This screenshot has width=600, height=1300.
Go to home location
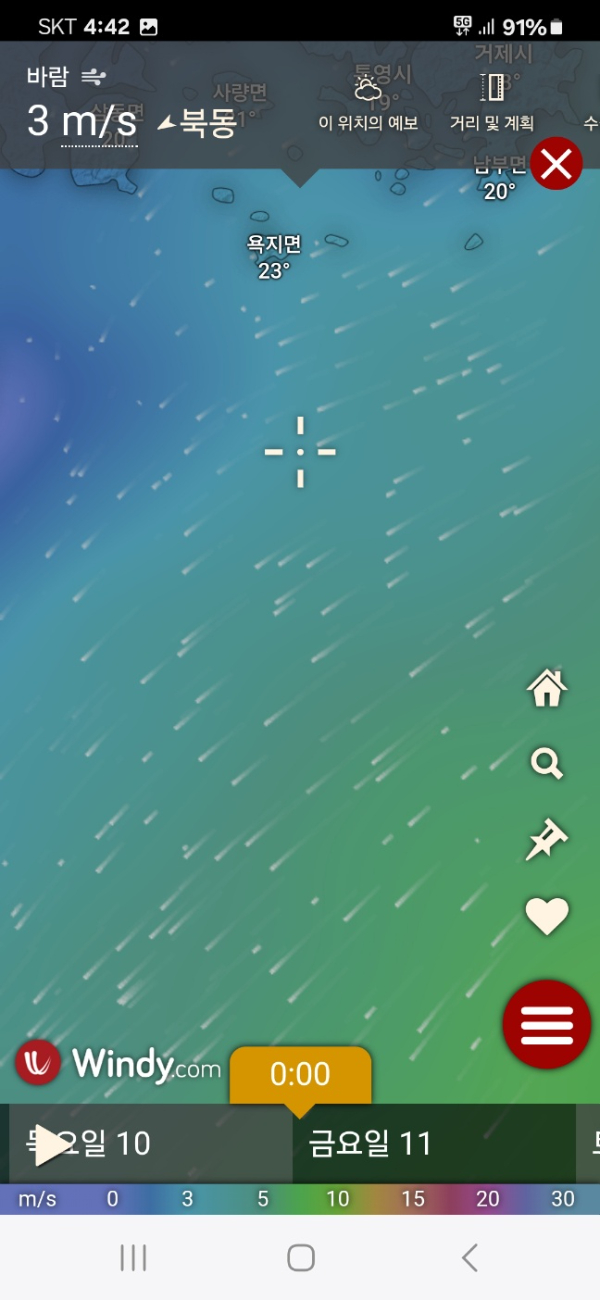click(x=547, y=689)
